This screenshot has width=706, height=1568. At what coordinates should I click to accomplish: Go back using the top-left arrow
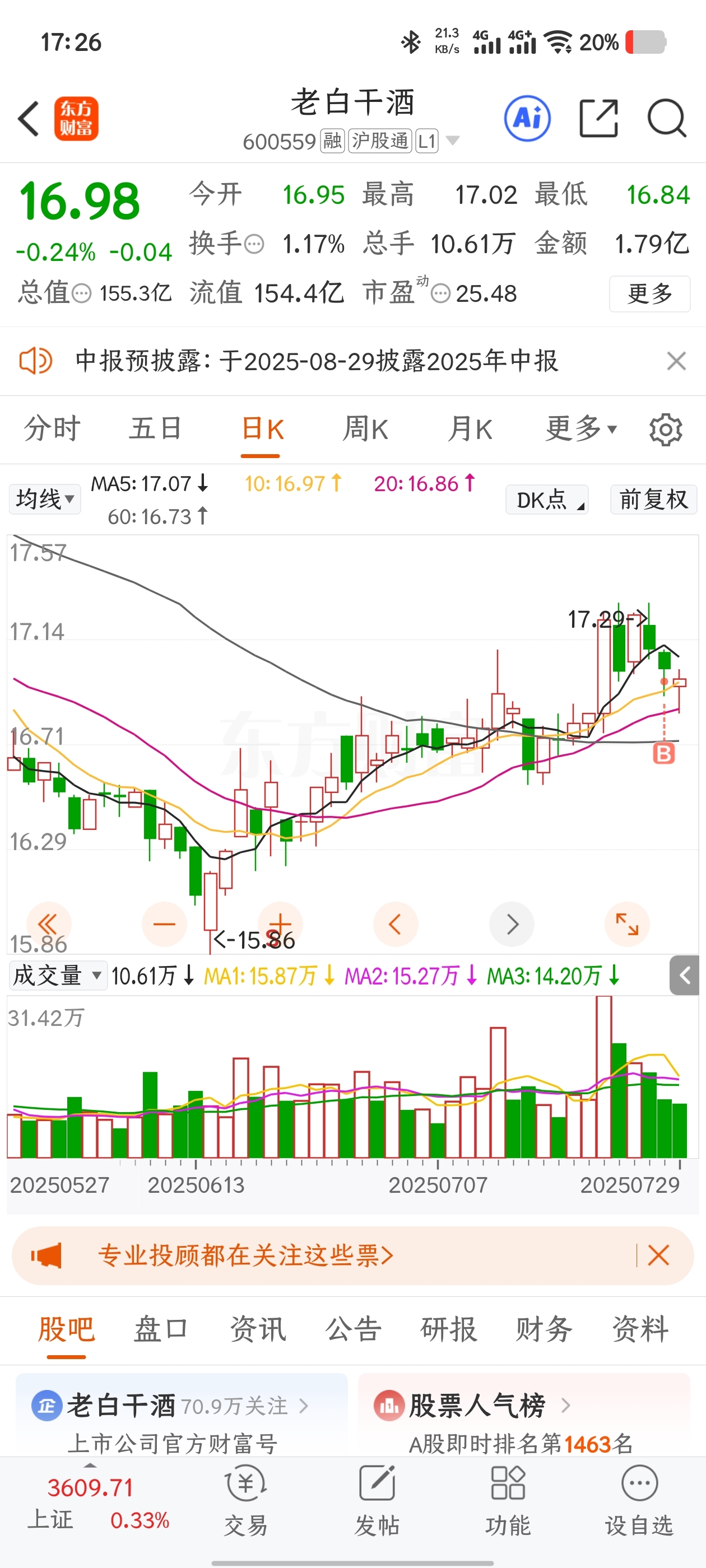tap(29, 119)
